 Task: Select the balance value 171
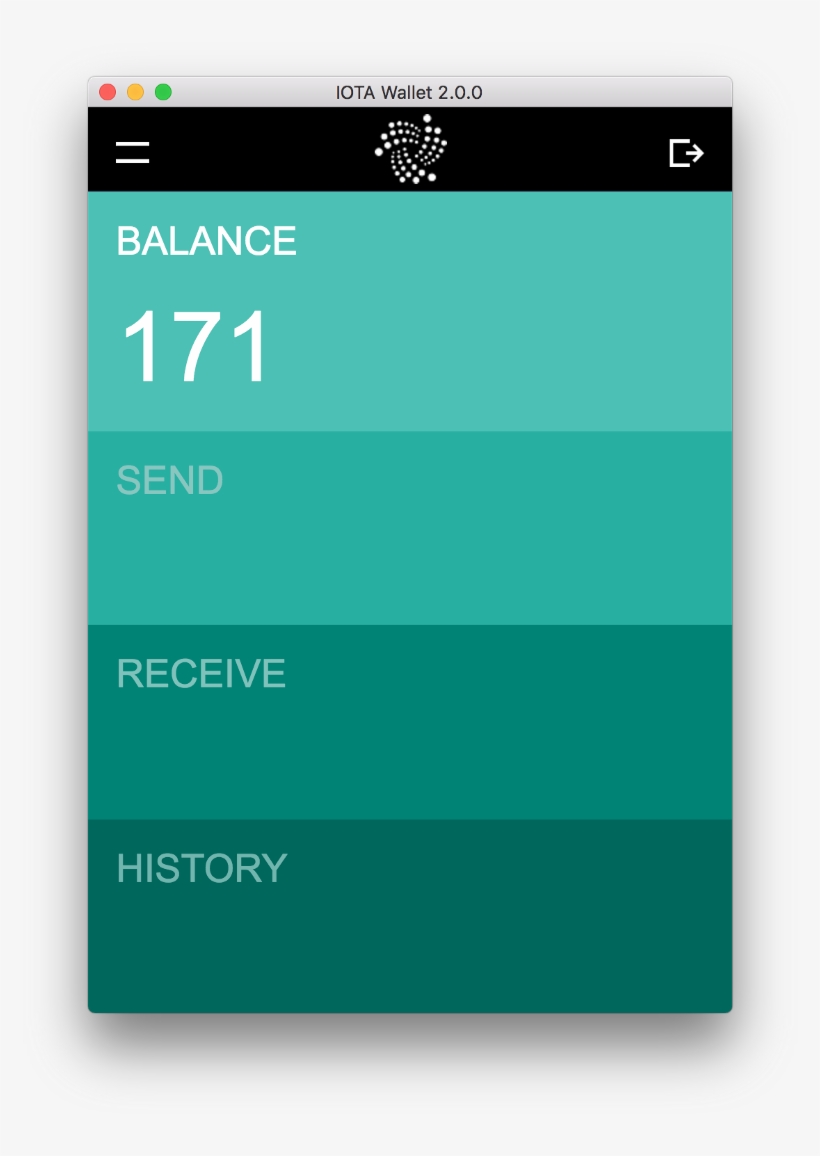(x=196, y=344)
